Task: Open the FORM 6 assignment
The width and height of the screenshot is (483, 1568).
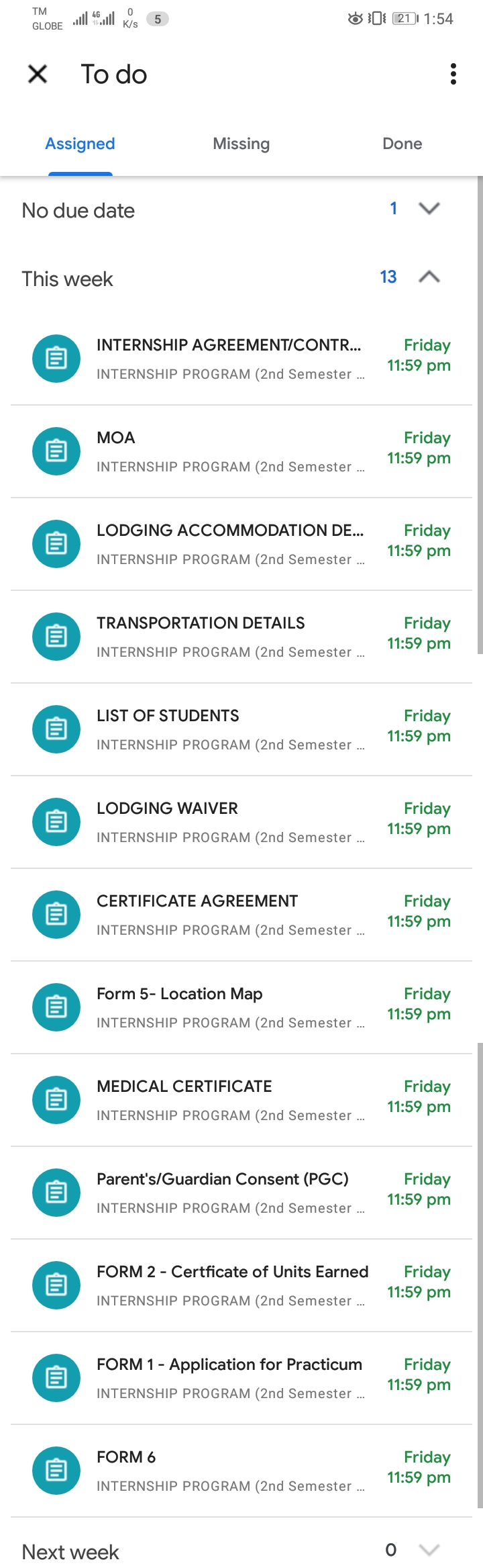Action: coord(241,1471)
